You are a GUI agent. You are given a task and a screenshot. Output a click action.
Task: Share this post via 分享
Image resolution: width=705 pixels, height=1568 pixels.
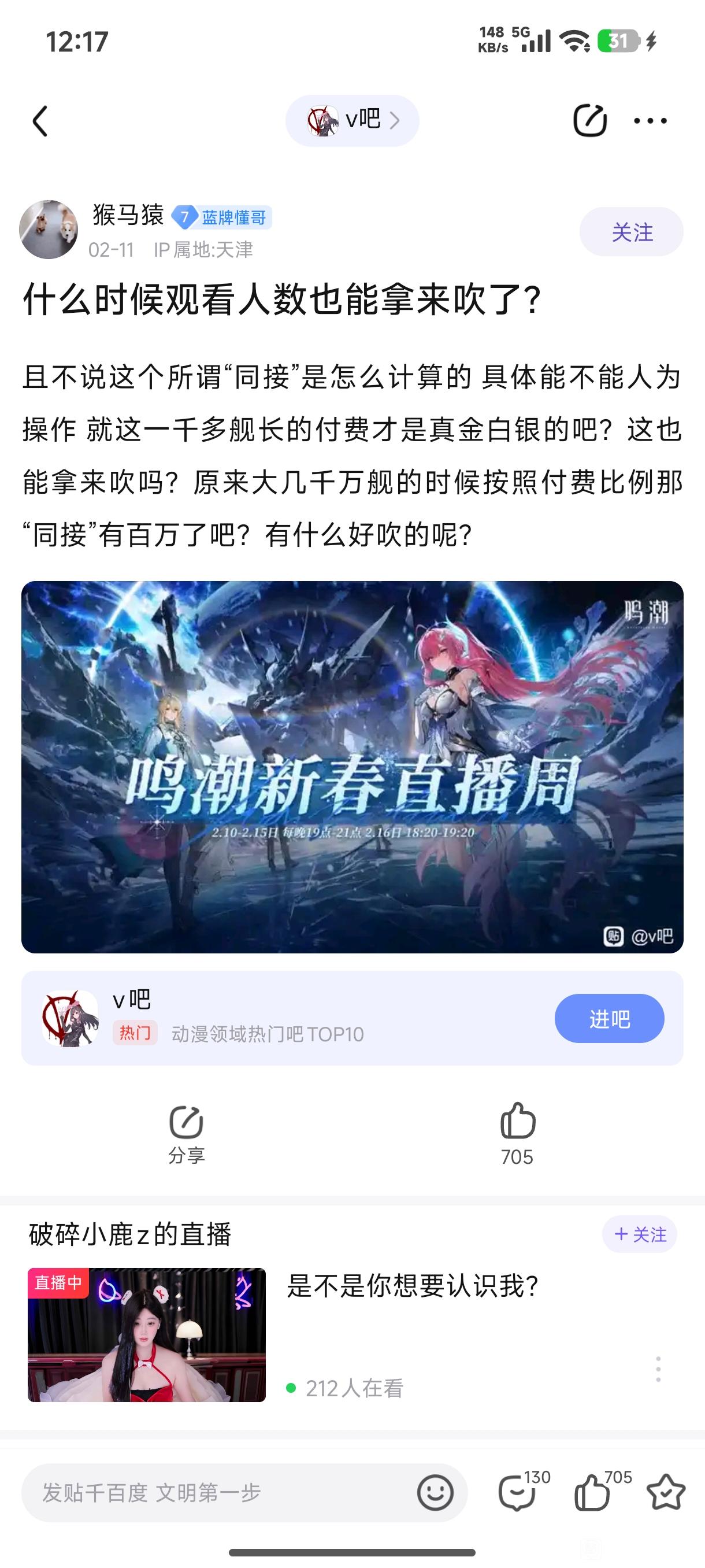[x=186, y=1133]
